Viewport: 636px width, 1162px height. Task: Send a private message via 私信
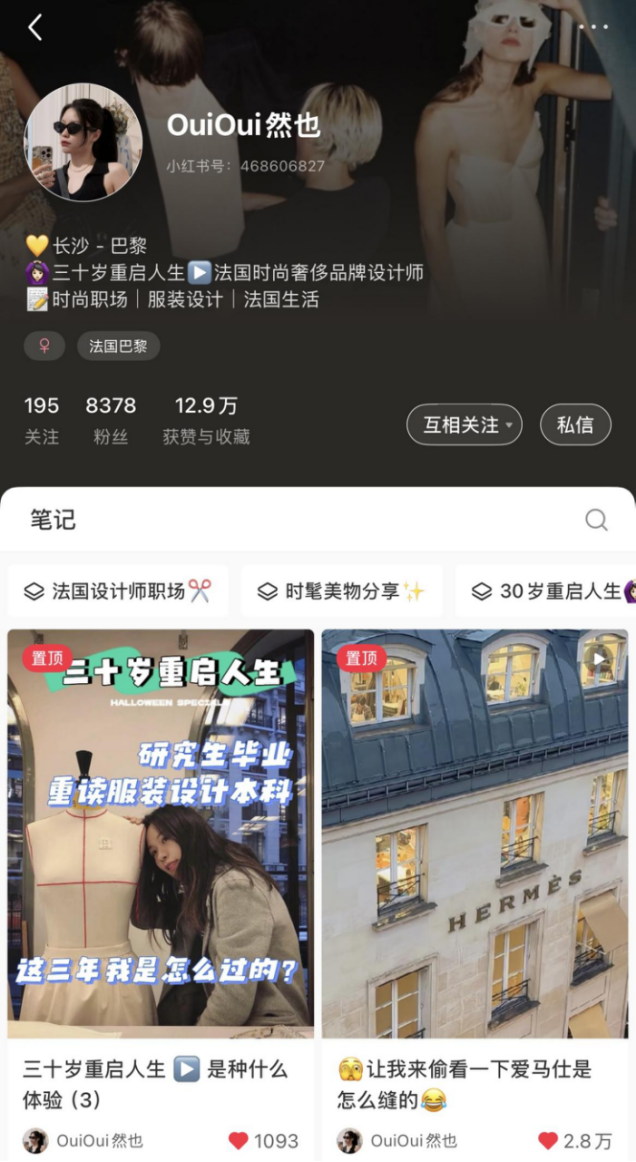coord(575,425)
